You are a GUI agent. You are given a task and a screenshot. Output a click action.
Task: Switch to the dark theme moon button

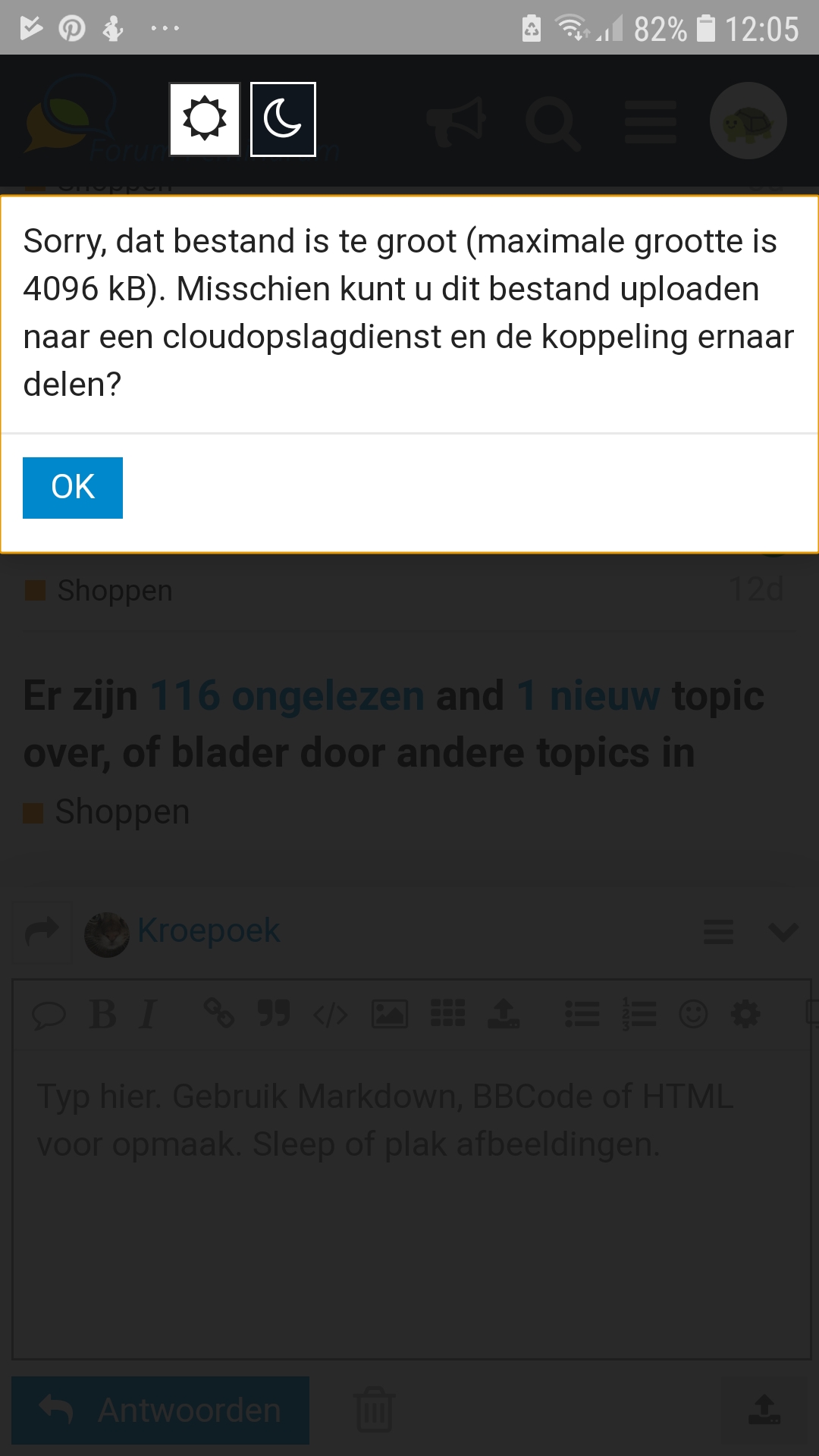[283, 119]
